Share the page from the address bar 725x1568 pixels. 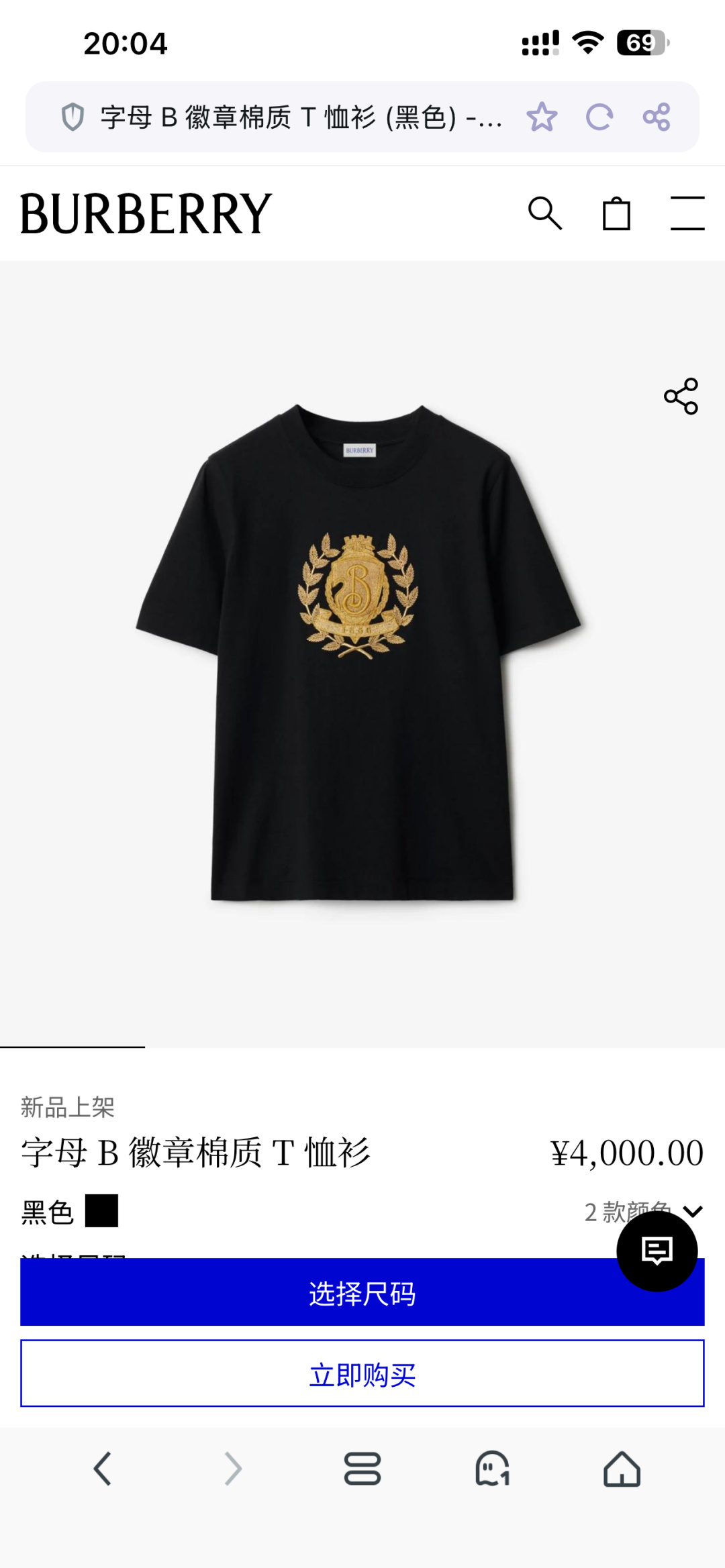tap(656, 117)
